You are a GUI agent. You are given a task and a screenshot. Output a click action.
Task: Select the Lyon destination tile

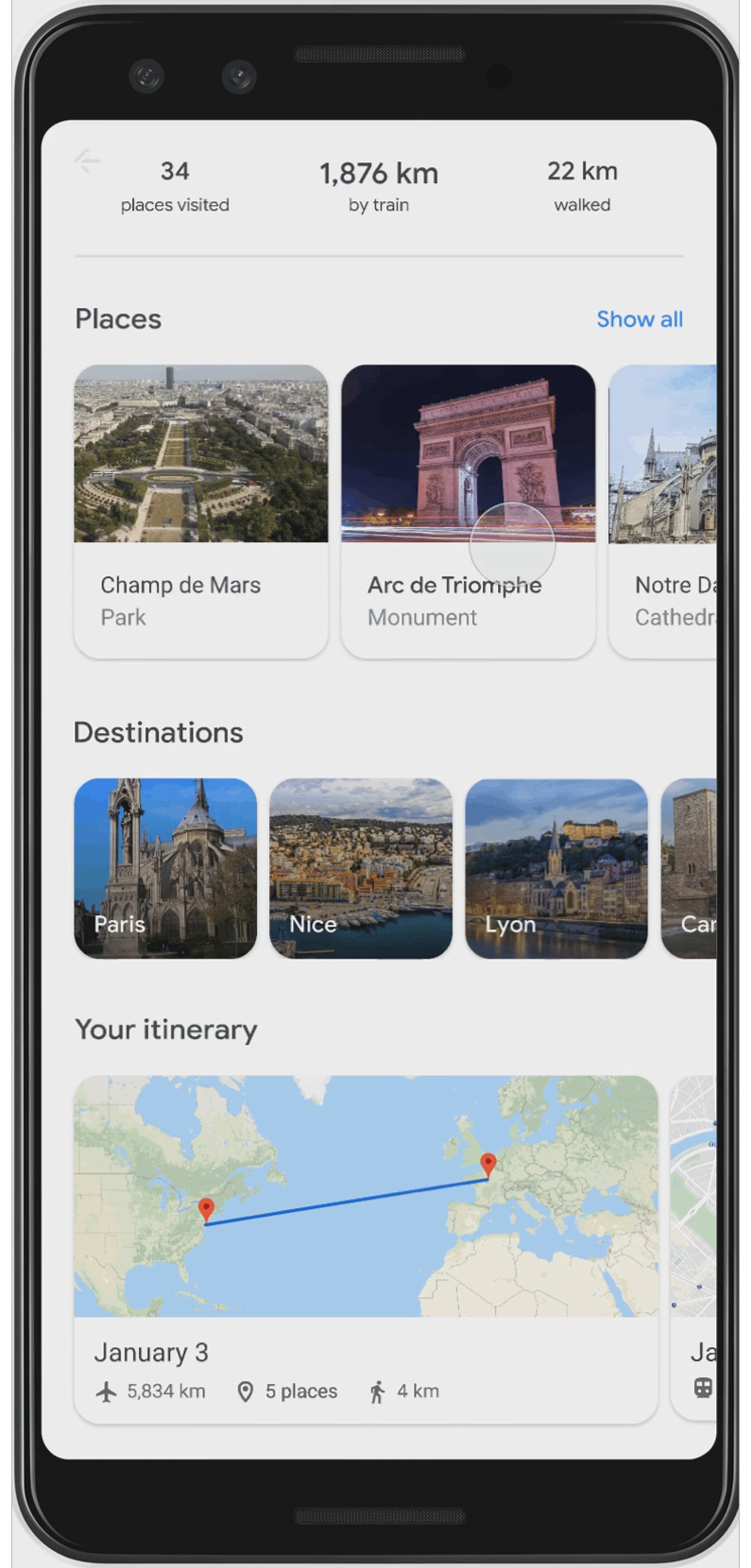click(x=556, y=868)
